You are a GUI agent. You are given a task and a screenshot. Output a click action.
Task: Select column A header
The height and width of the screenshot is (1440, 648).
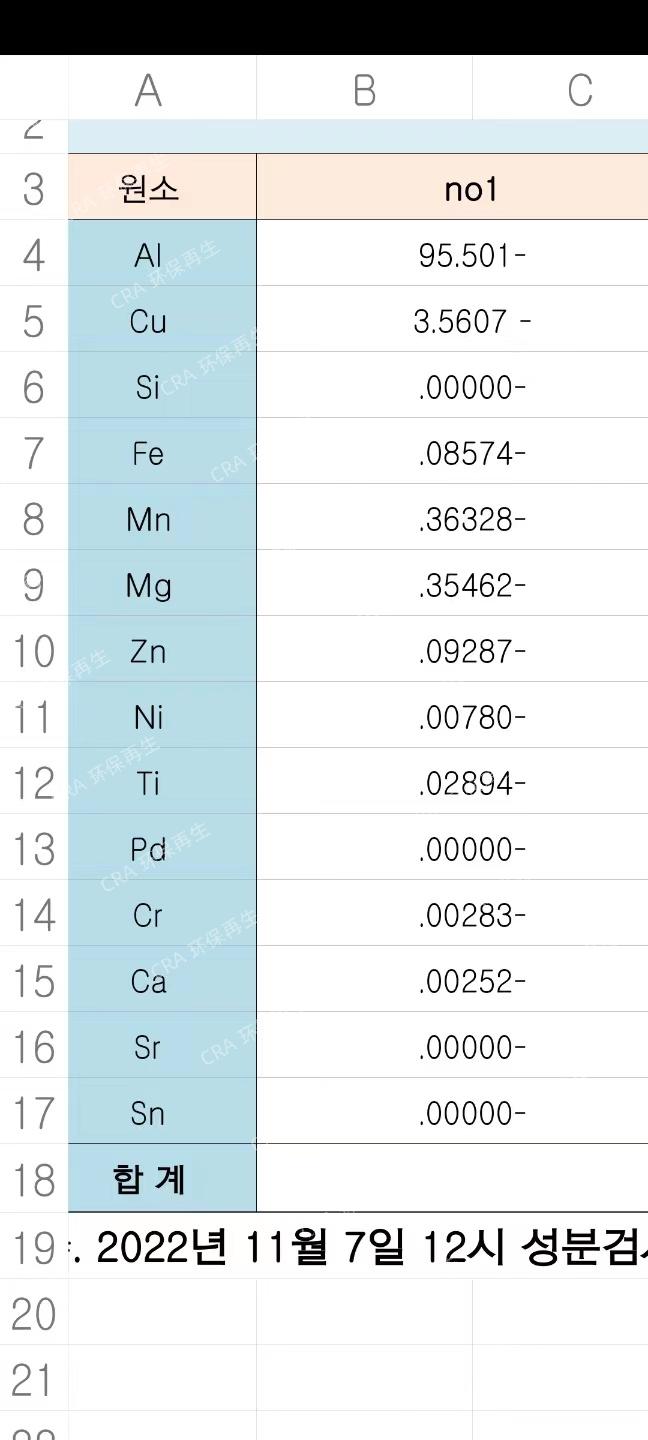coord(148,90)
